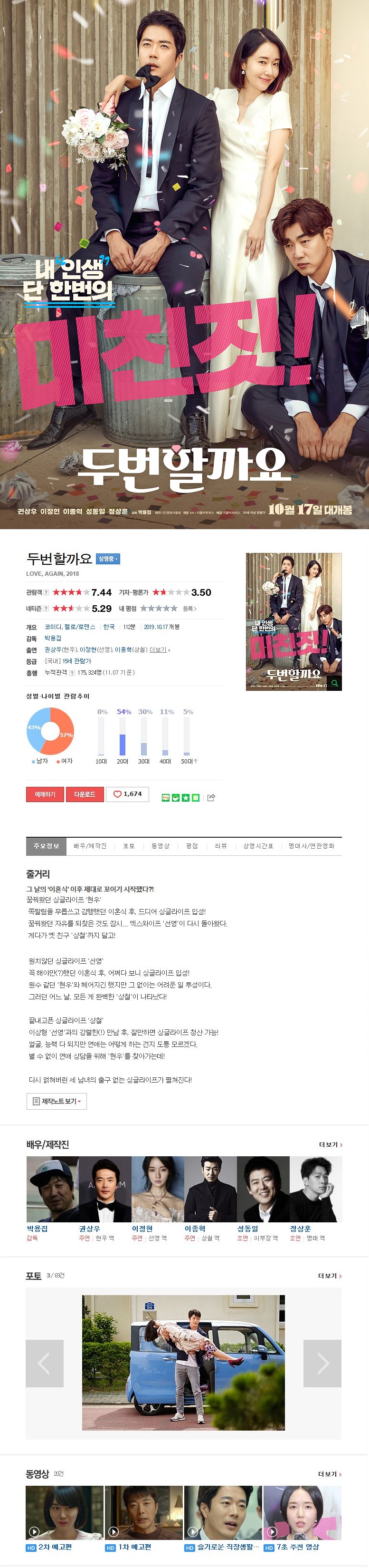Image resolution: width=369 pixels, height=1568 pixels.
Task: Open actress 이정현's cast card
Action: point(158,1190)
